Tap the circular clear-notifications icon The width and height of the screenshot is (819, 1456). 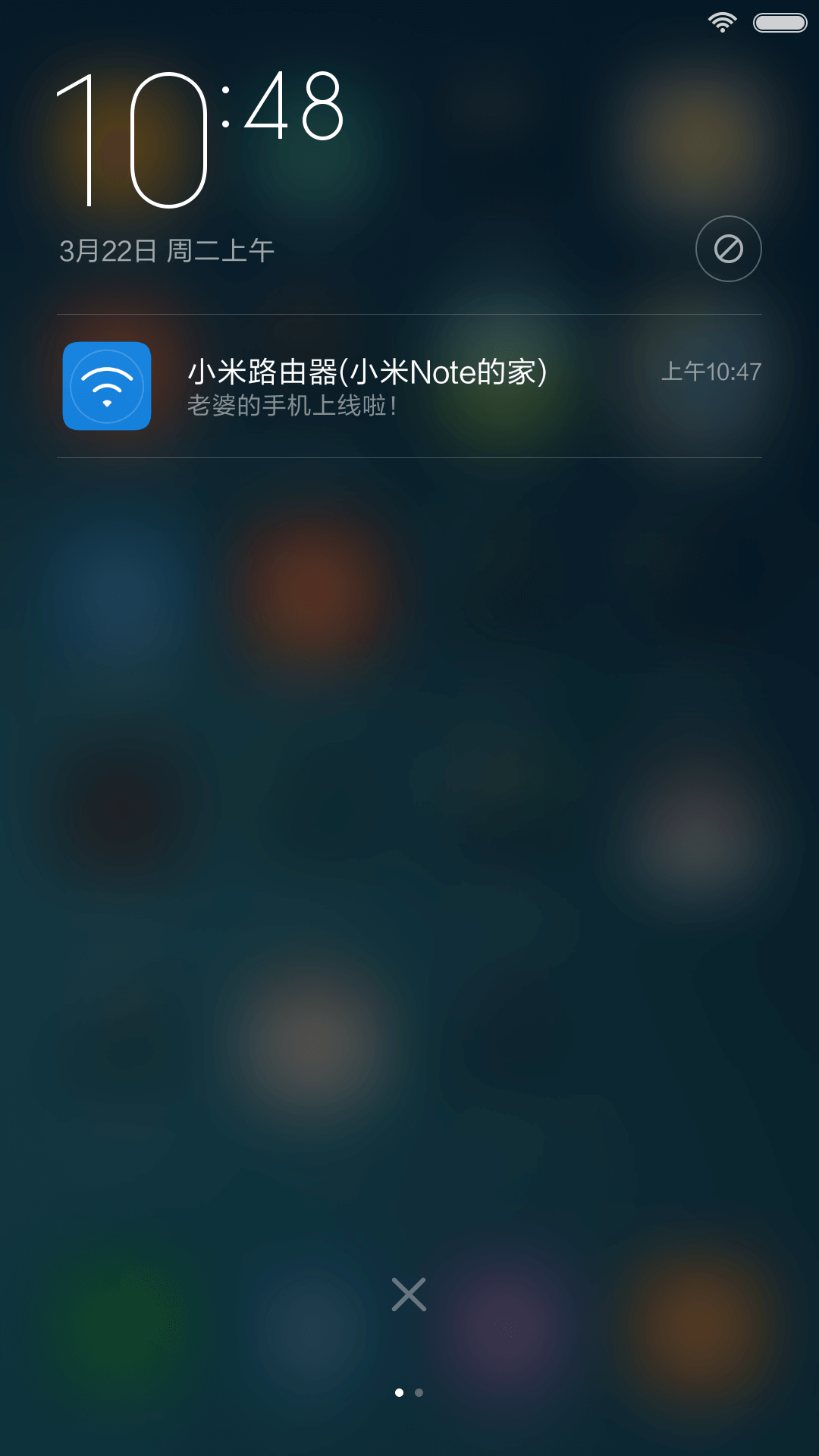(728, 249)
